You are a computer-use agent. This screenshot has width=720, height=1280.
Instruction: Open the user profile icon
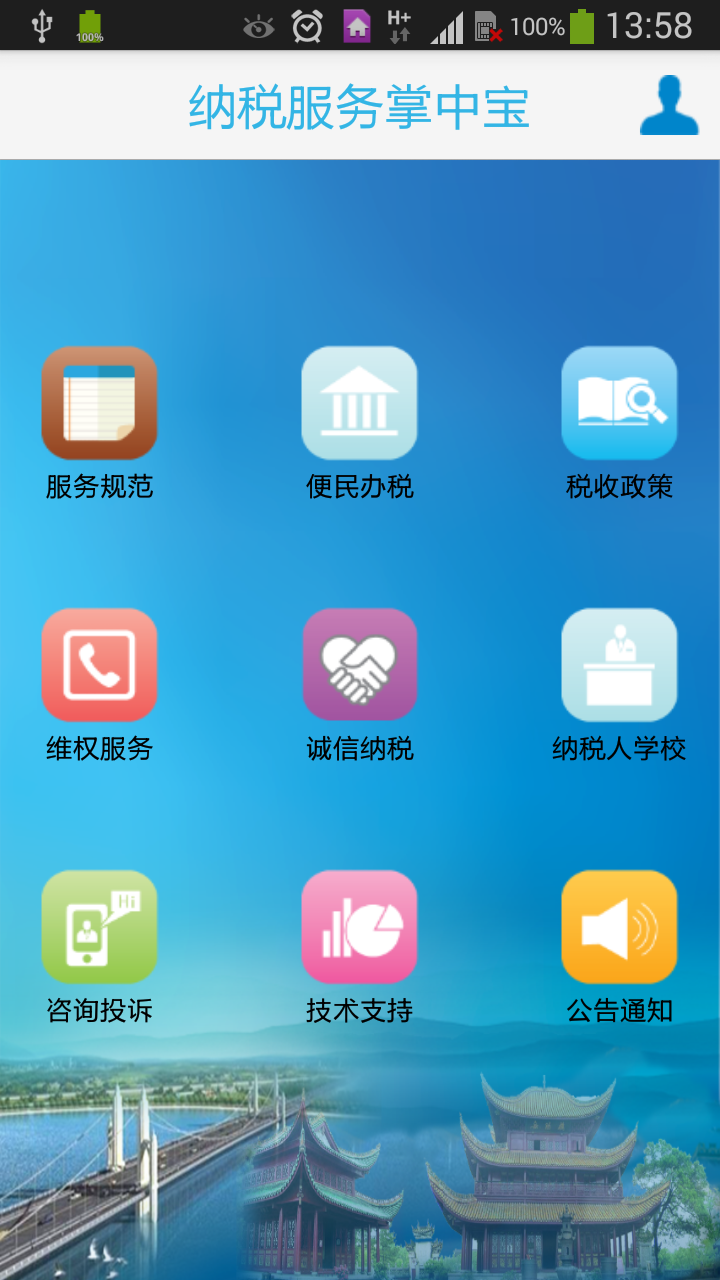[669, 105]
